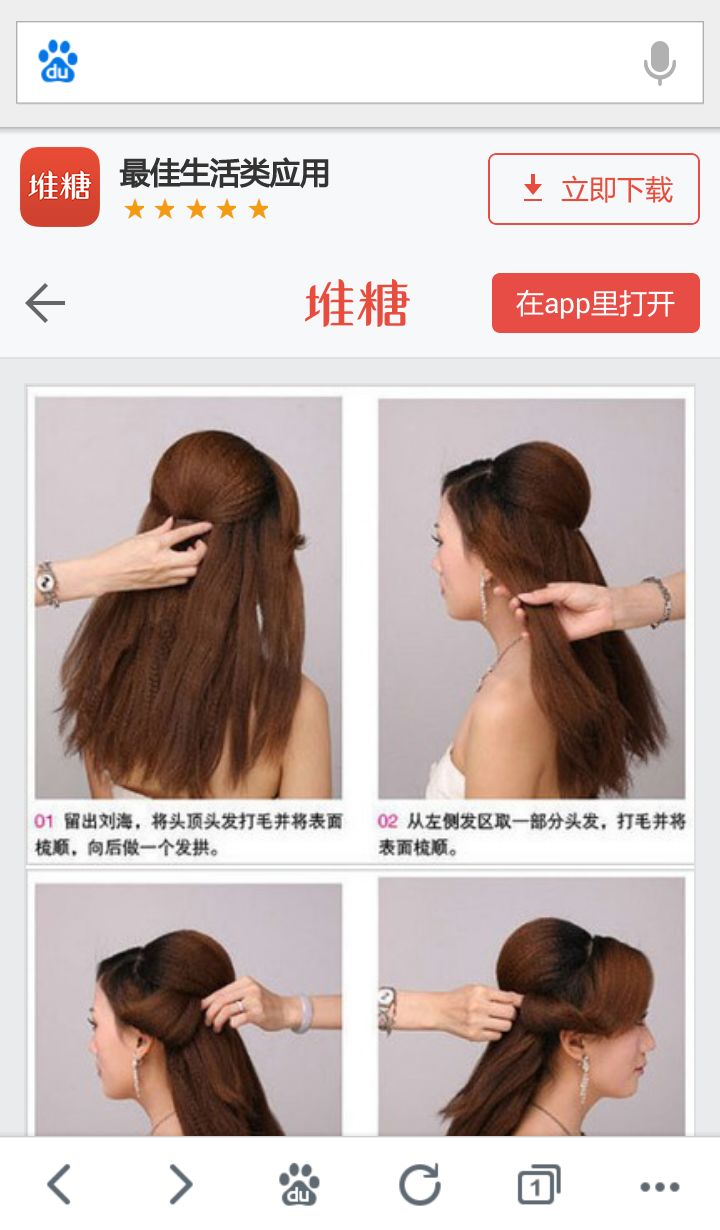Open Baidu home from the bottom toolbar

coord(299,1185)
